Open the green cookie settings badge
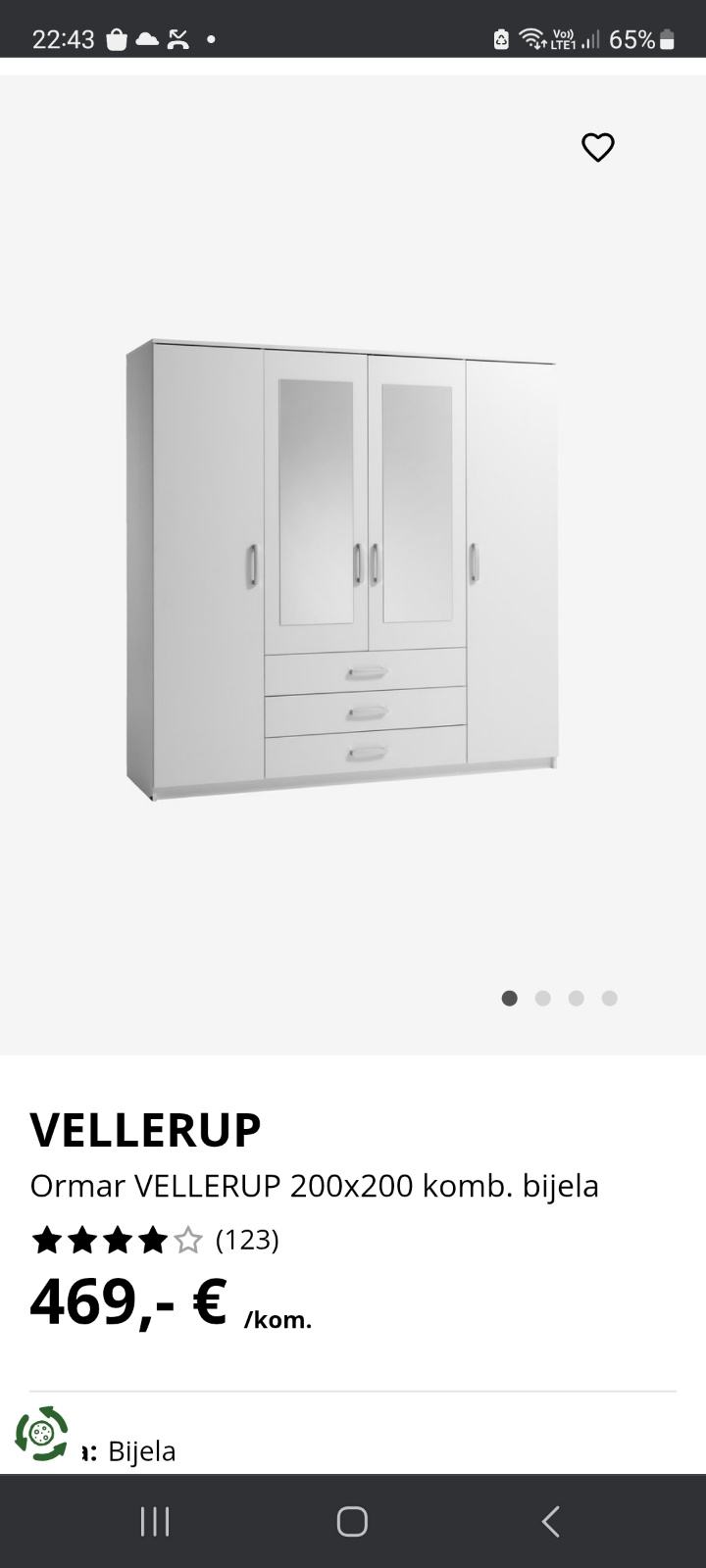706x1568 pixels. (x=41, y=1435)
